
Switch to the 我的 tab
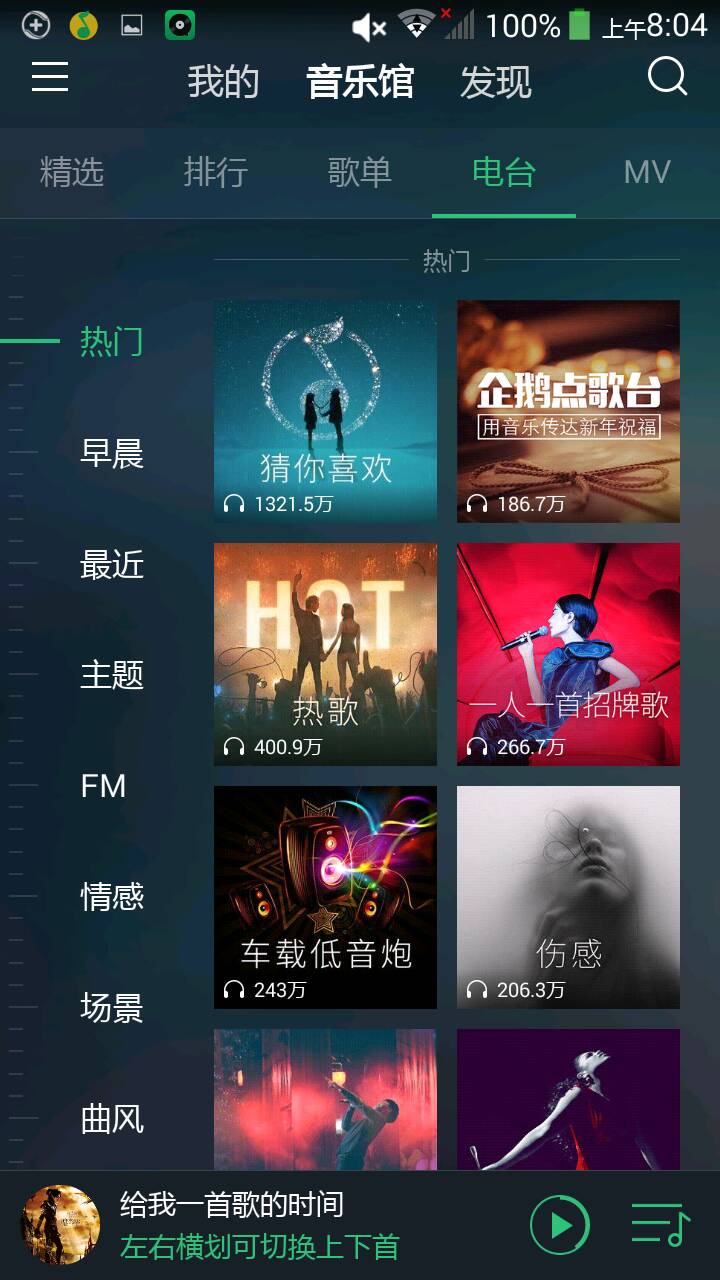pyautogui.click(x=223, y=82)
